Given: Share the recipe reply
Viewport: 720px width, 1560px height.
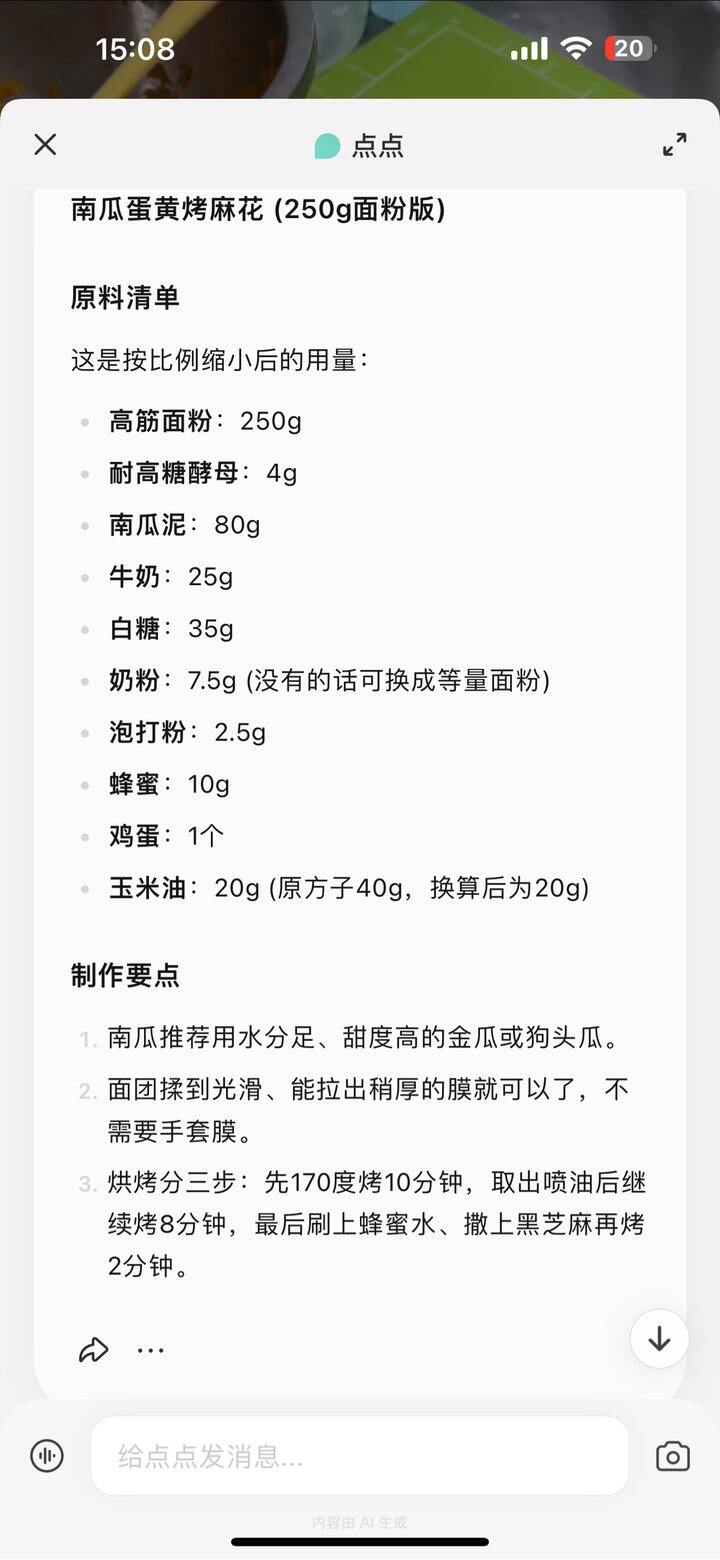Looking at the screenshot, I should point(93,1351).
